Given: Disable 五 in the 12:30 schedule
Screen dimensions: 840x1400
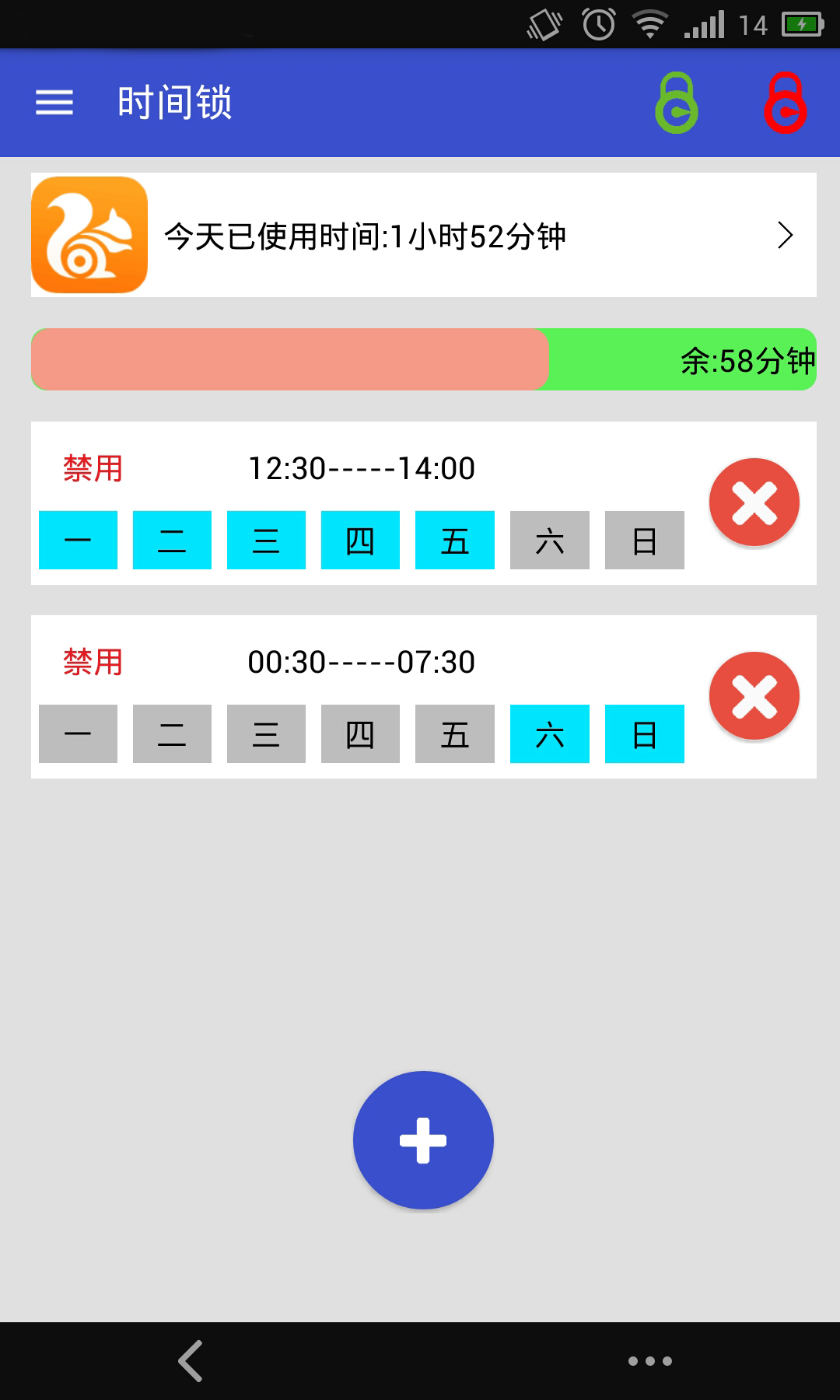Looking at the screenshot, I should click(454, 540).
